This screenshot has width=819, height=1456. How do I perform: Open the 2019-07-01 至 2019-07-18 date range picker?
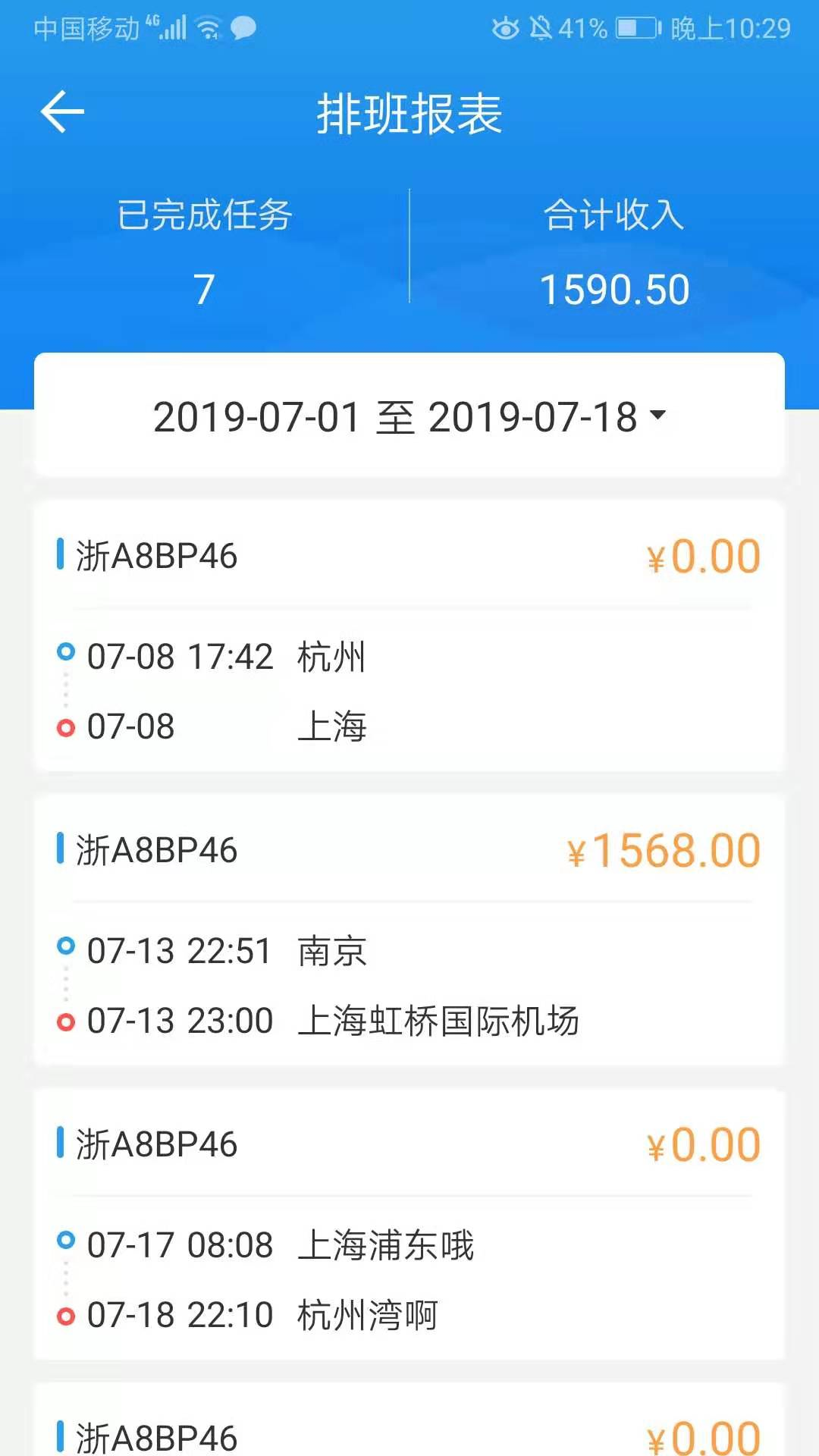(409, 416)
